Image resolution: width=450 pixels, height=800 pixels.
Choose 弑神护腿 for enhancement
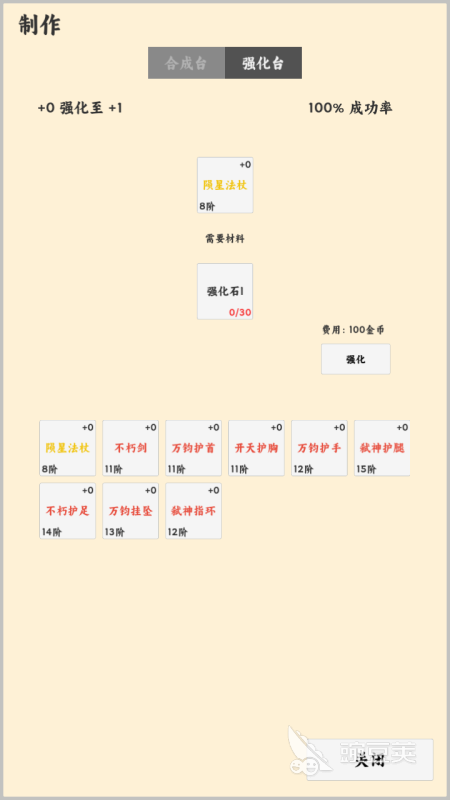[382, 448]
